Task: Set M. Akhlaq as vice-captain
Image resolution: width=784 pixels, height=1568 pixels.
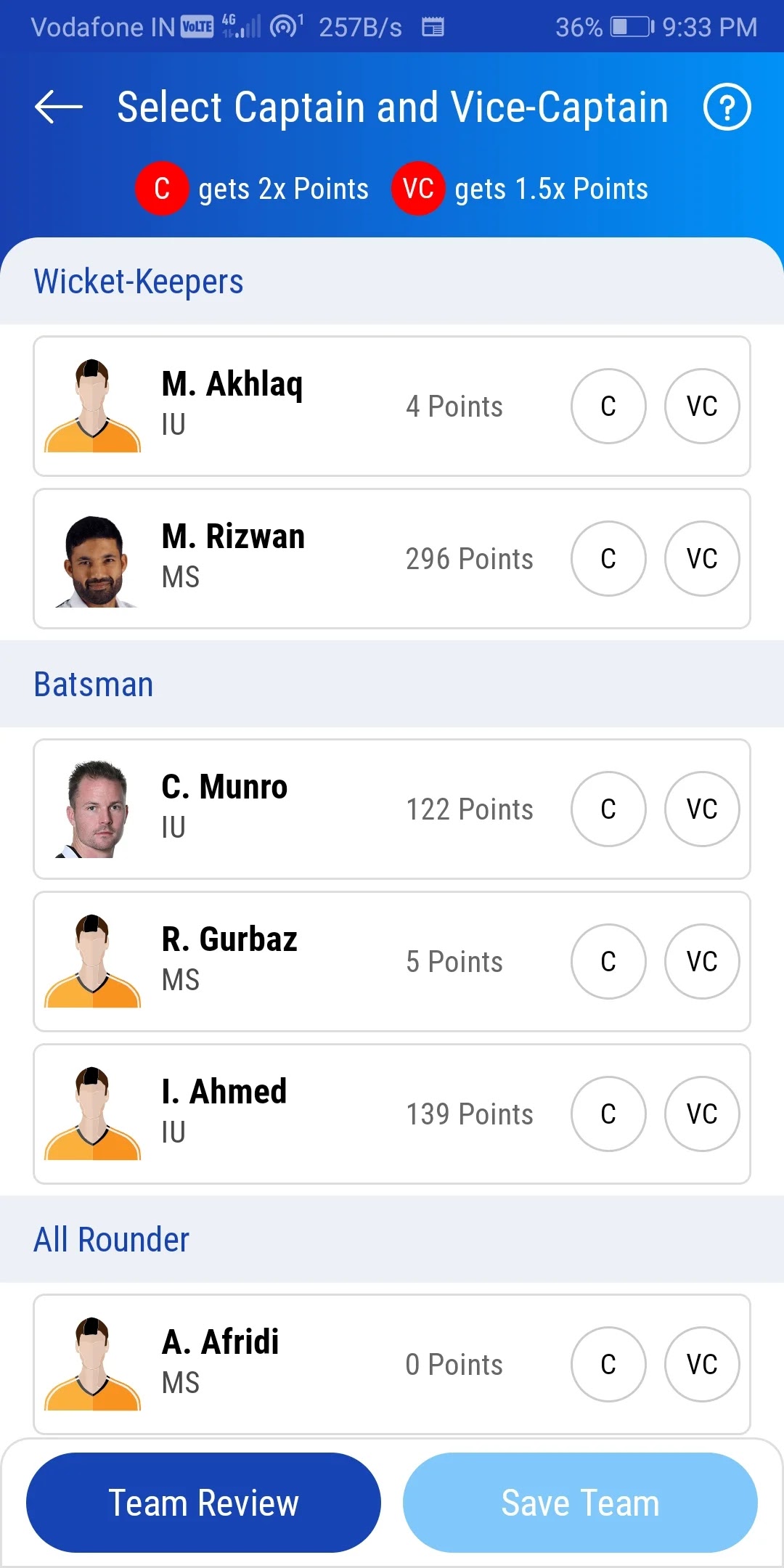Action: [702, 406]
